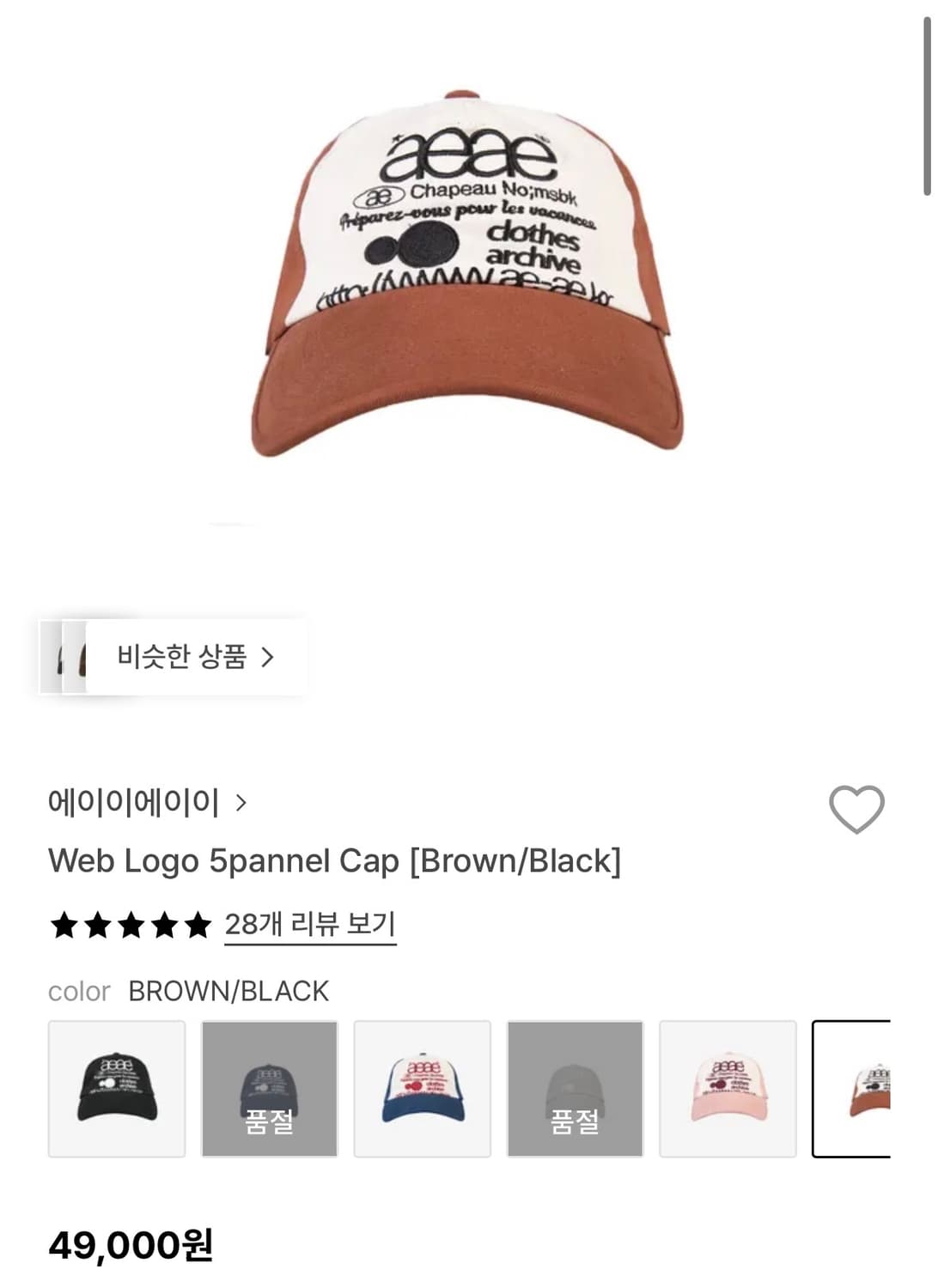
Task: Select the black cap color variant
Action: coord(118,1088)
